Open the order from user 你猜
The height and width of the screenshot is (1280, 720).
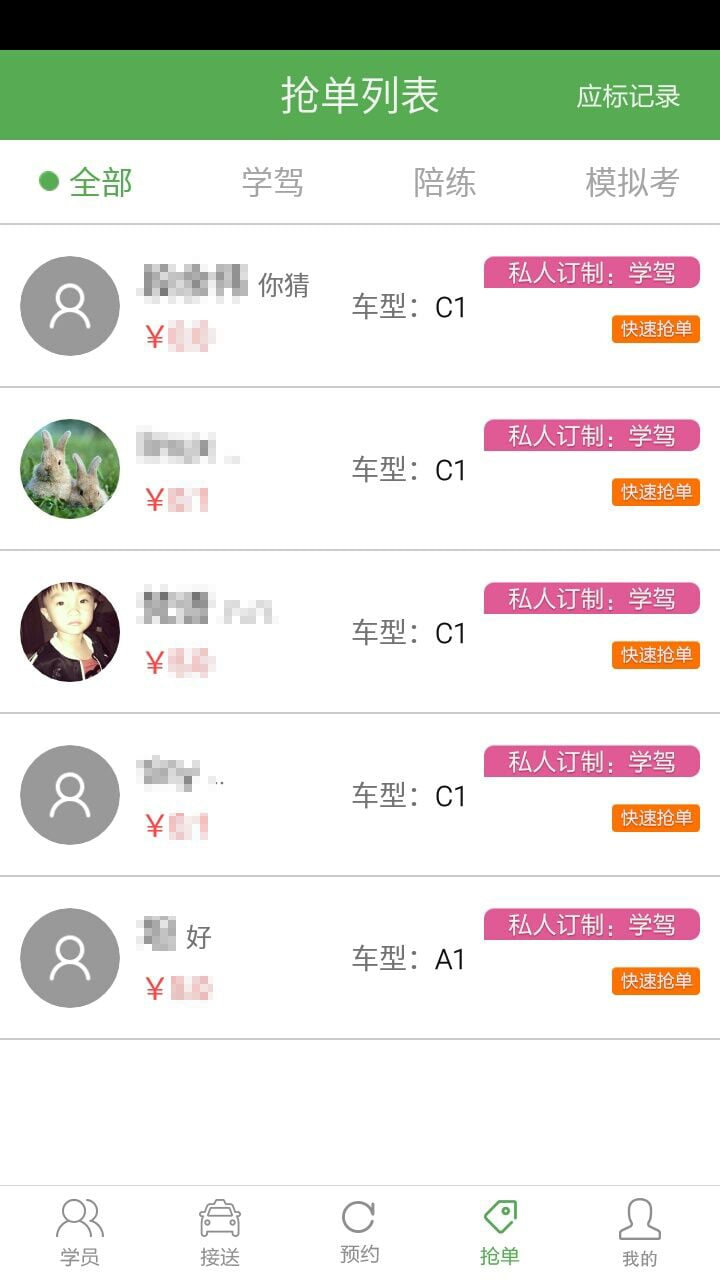[300, 306]
